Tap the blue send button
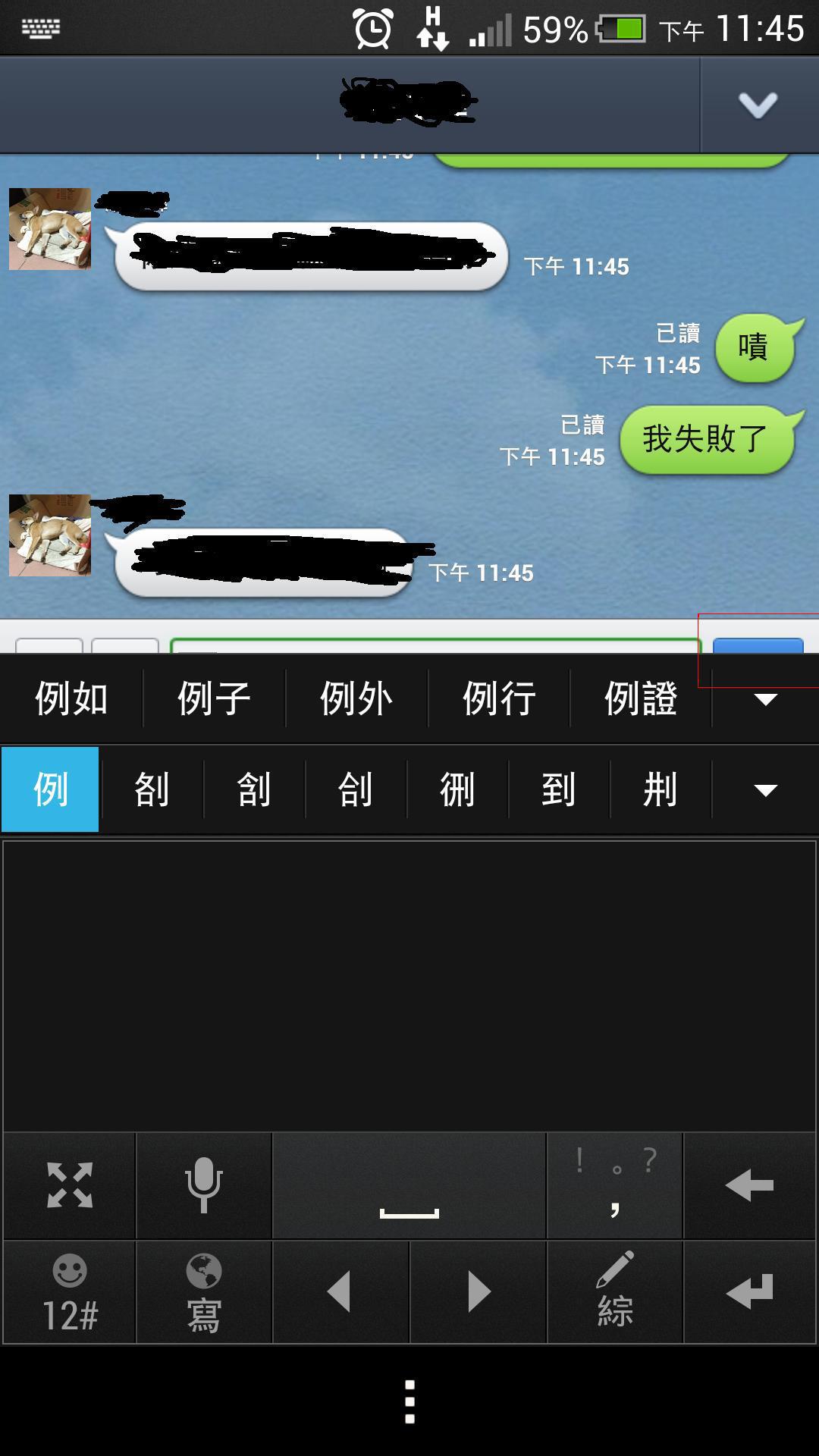Screen dimensions: 819x1456 [x=758, y=646]
